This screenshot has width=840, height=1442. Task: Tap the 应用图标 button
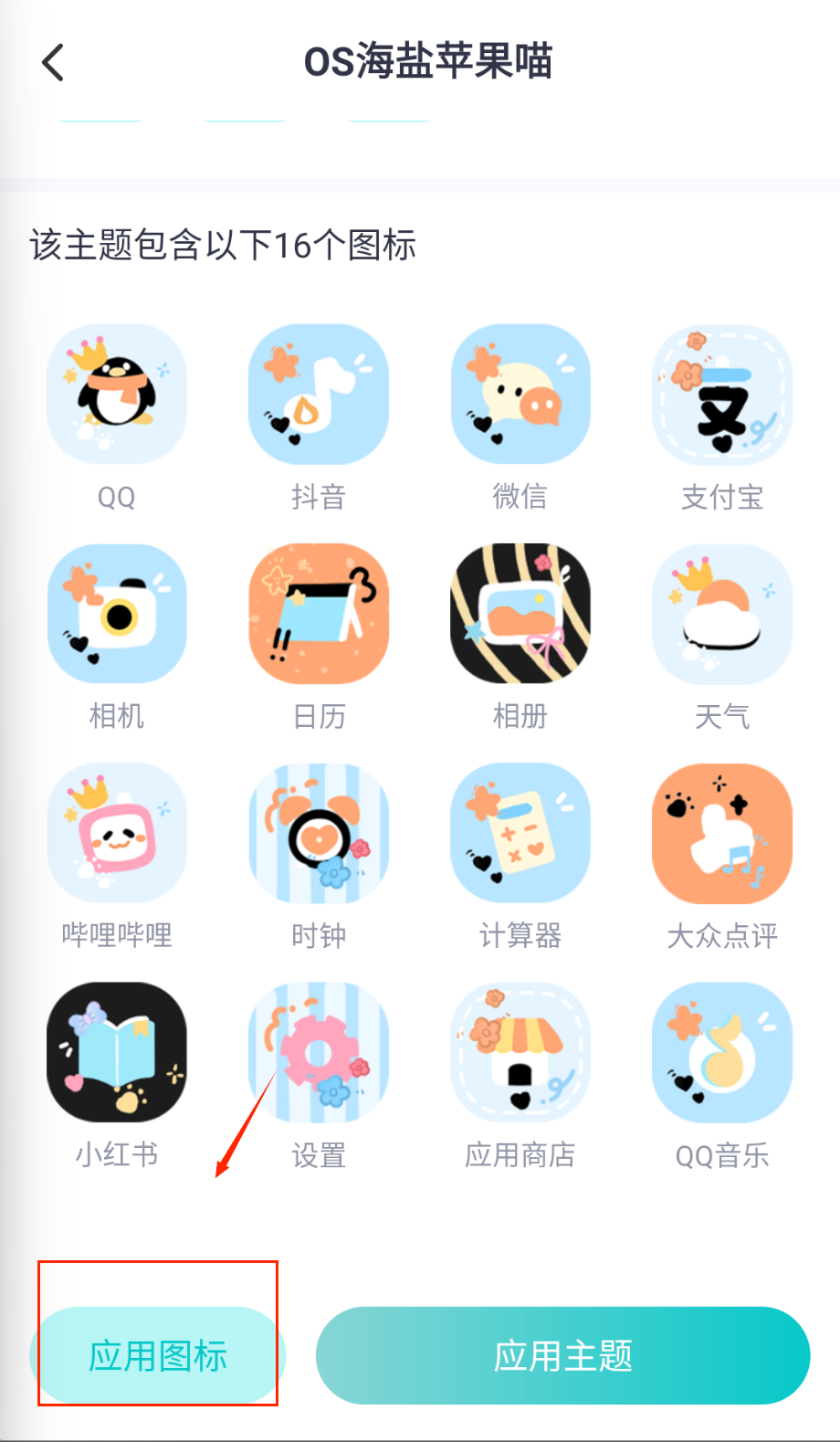158,1356
